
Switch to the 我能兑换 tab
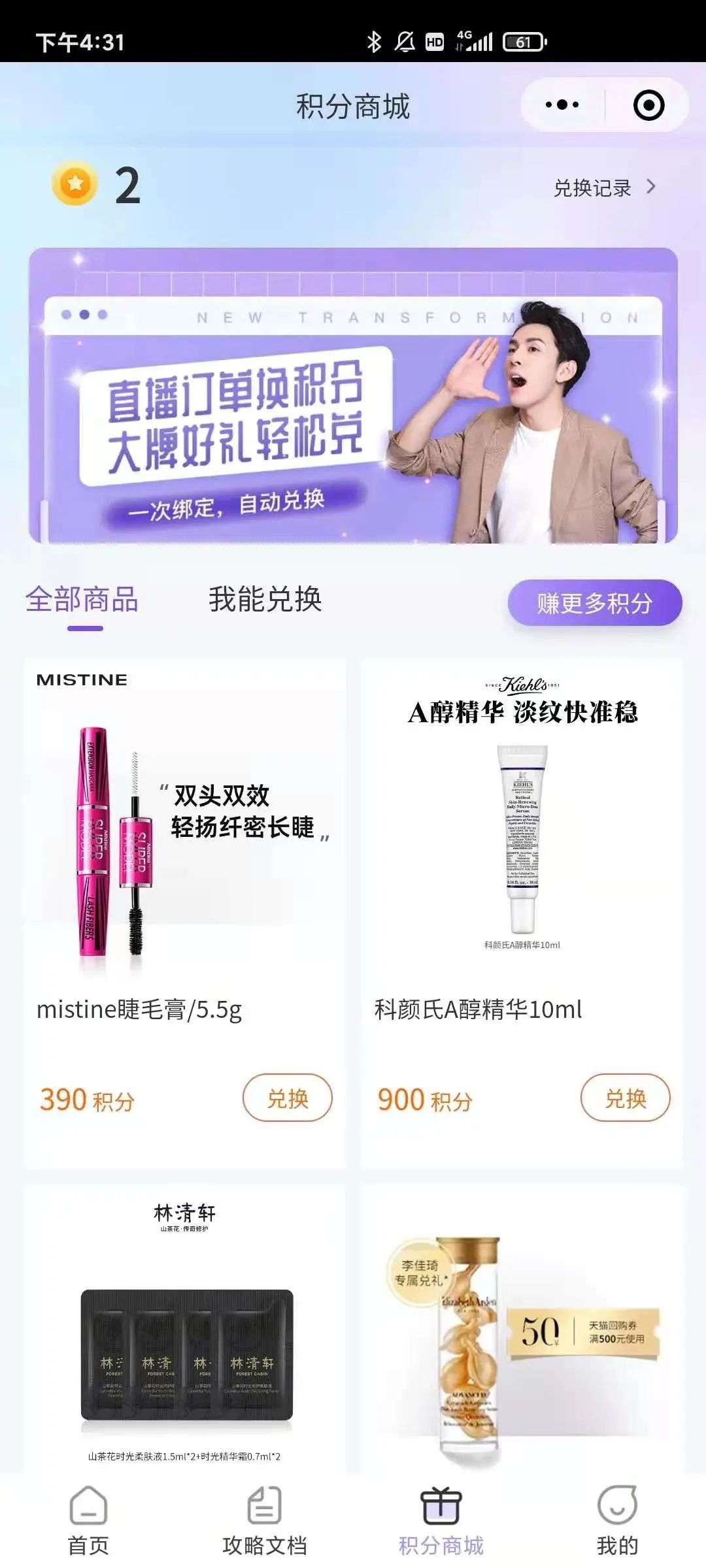pos(265,600)
